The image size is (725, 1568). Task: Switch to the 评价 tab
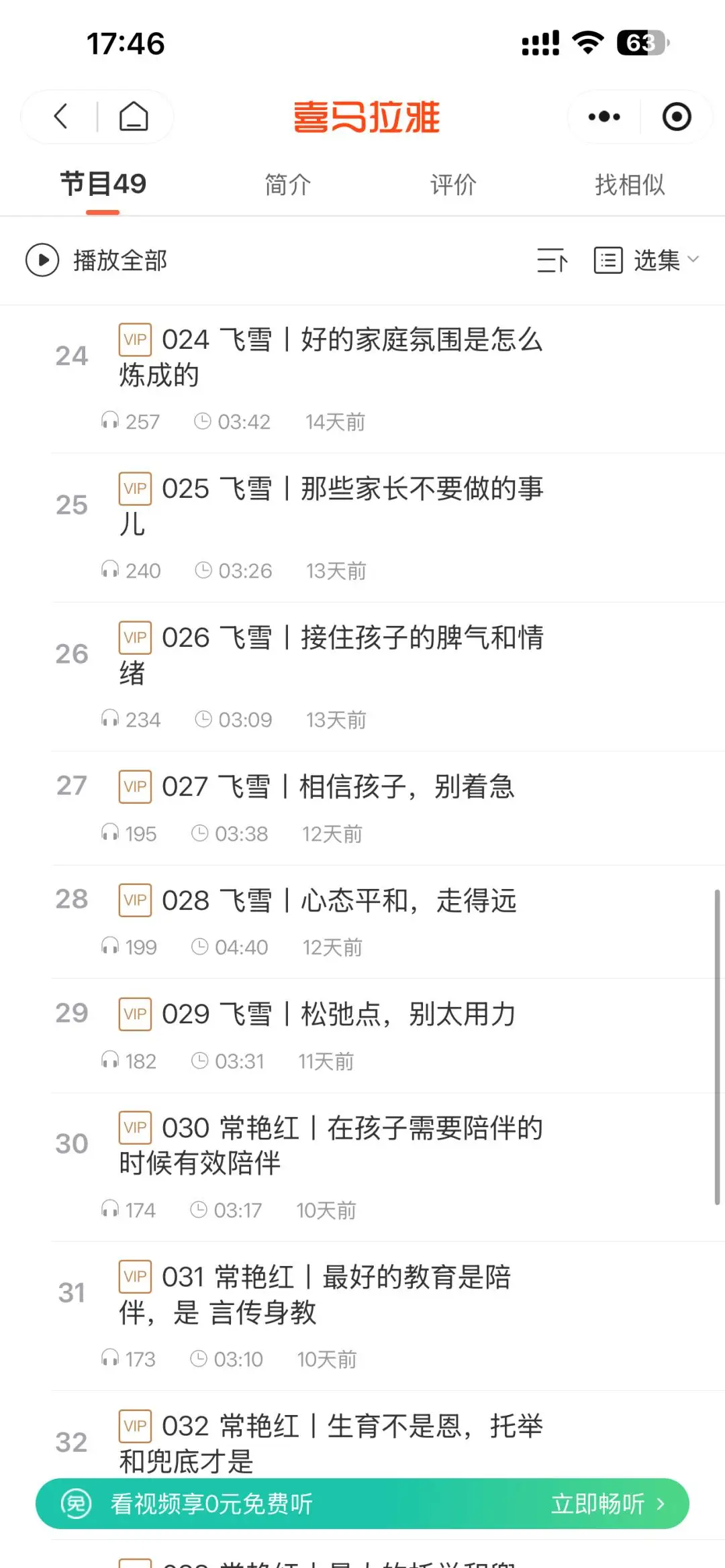tap(452, 184)
